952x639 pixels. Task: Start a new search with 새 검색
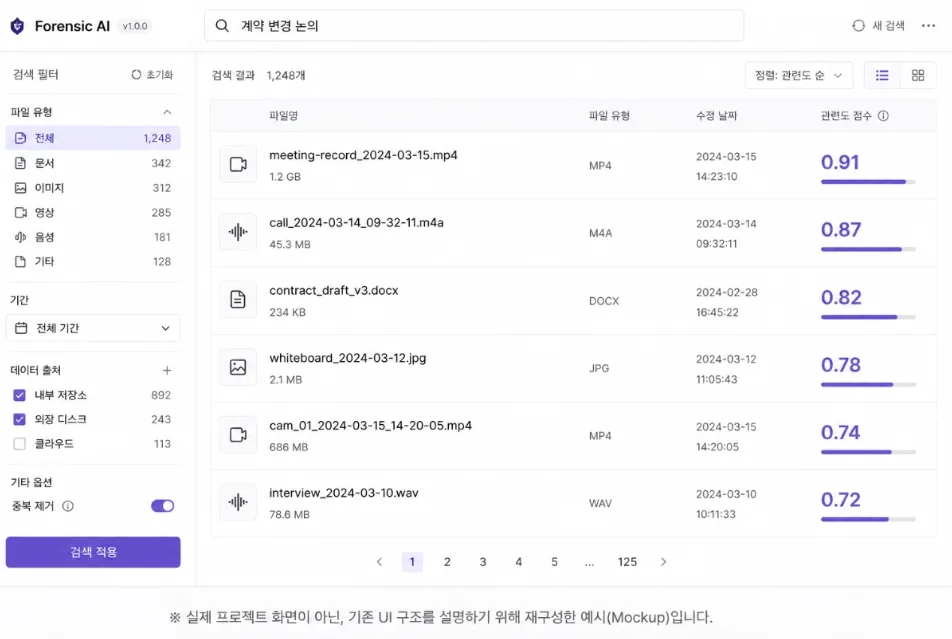click(x=879, y=26)
